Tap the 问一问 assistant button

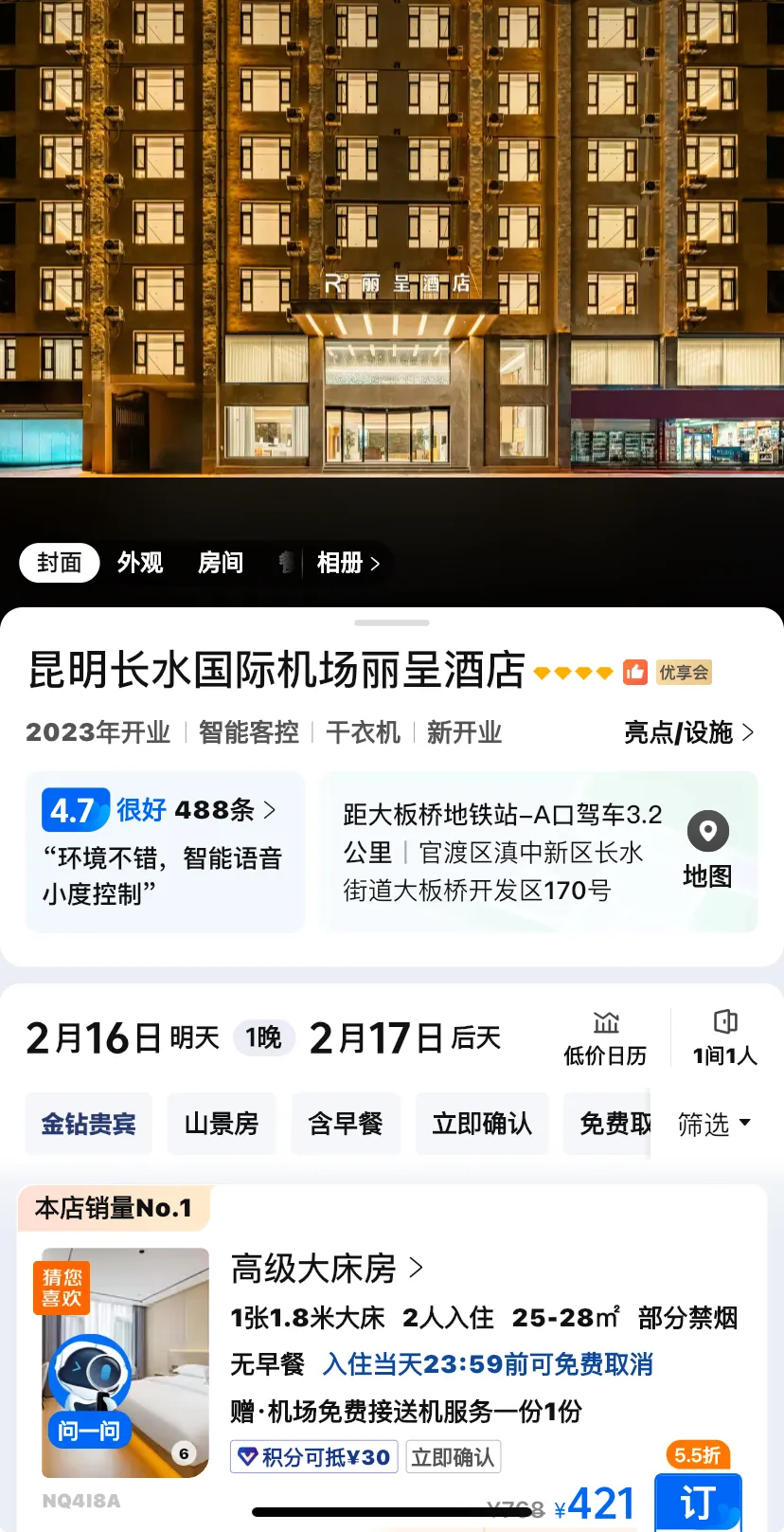90,1430
